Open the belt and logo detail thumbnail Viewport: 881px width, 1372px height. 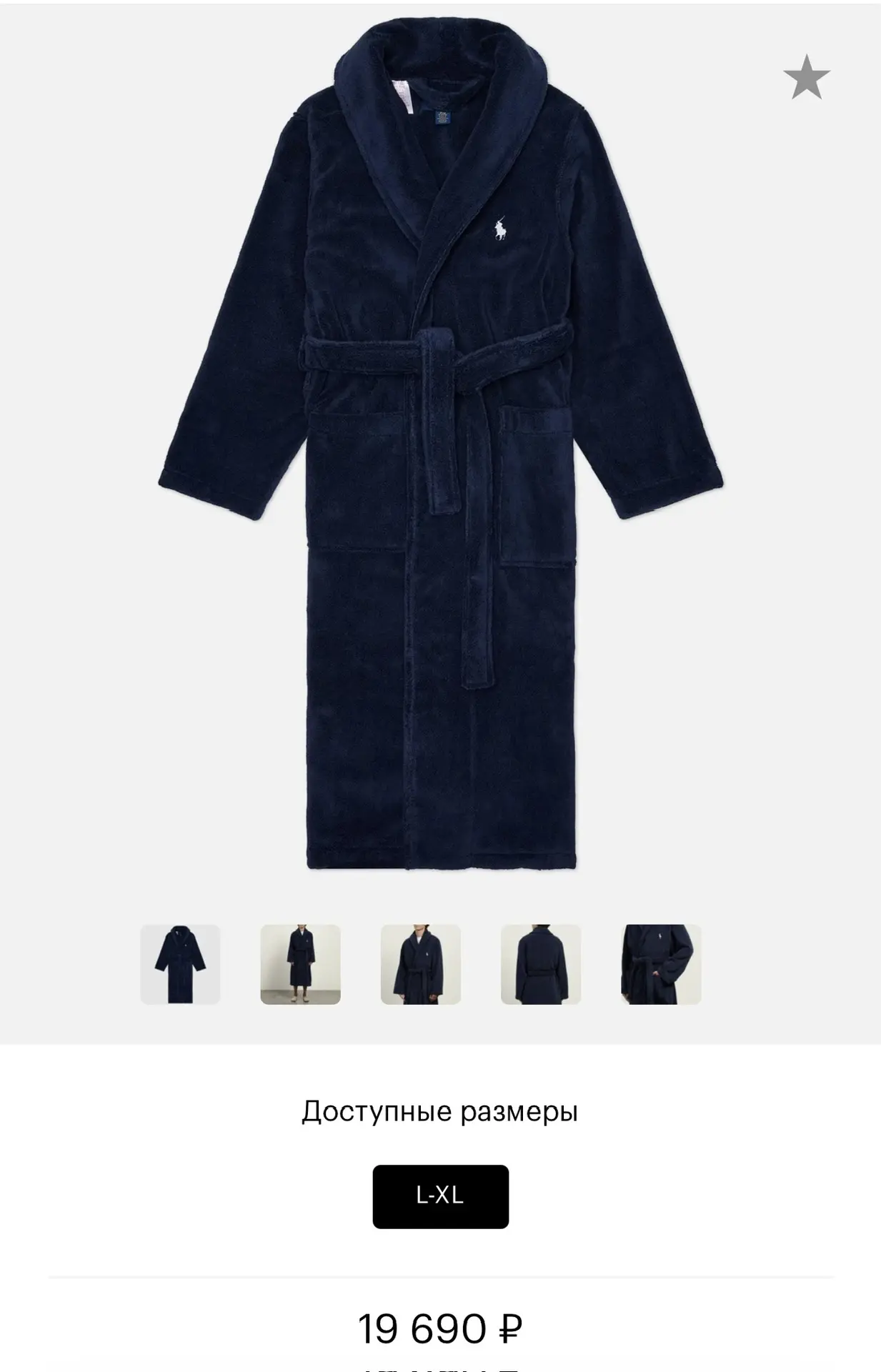[661, 964]
